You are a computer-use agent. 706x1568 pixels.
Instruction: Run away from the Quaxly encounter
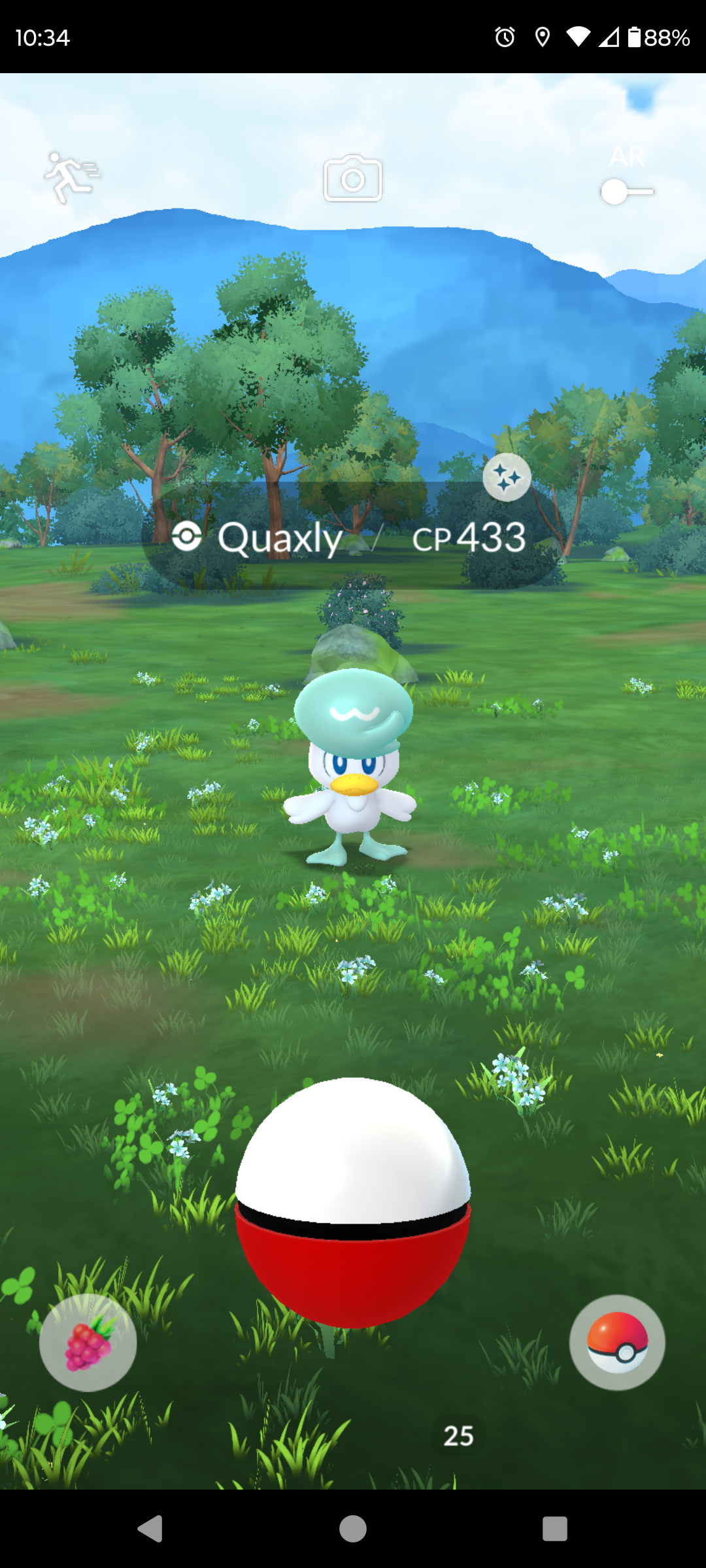click(x=71, y=177)
